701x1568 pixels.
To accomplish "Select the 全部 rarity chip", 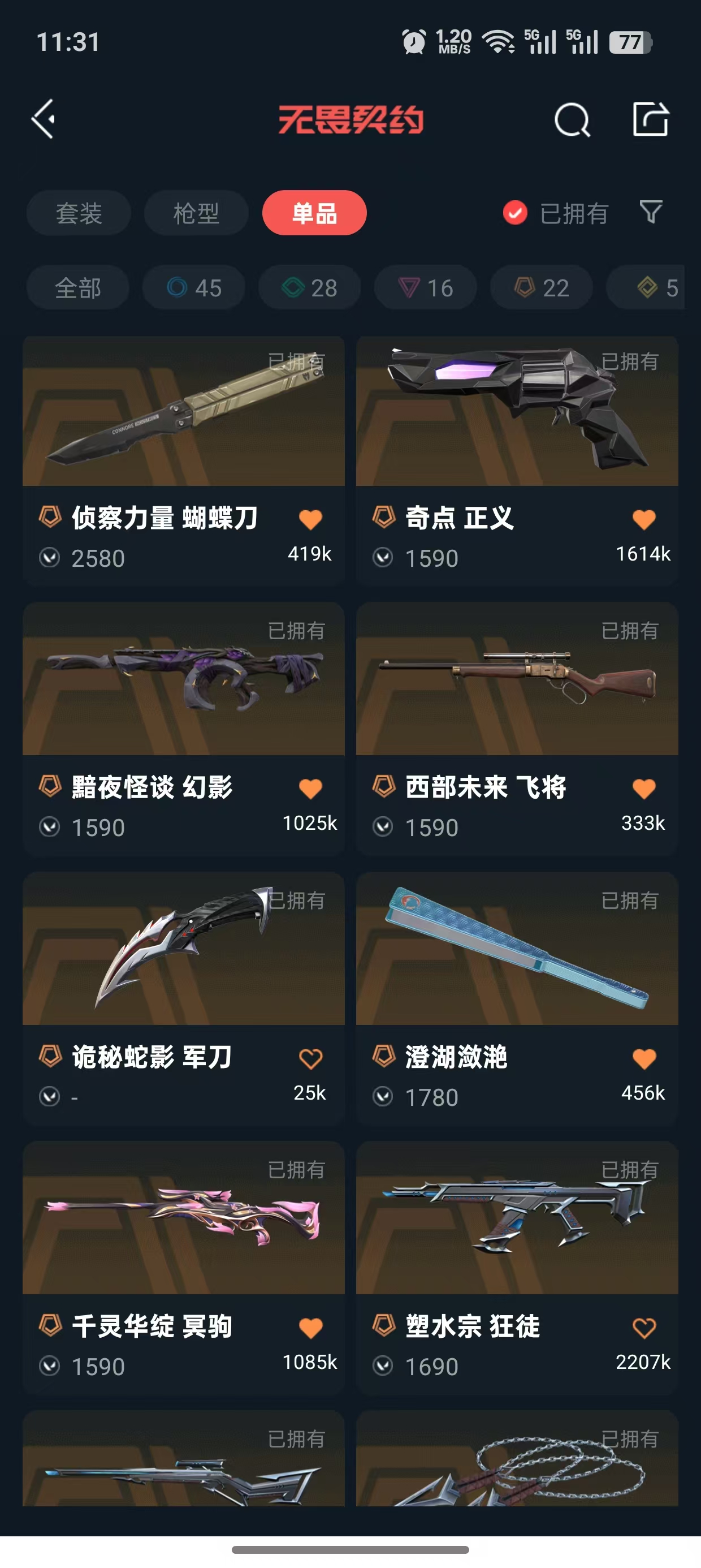I will [x=78, y=287].
